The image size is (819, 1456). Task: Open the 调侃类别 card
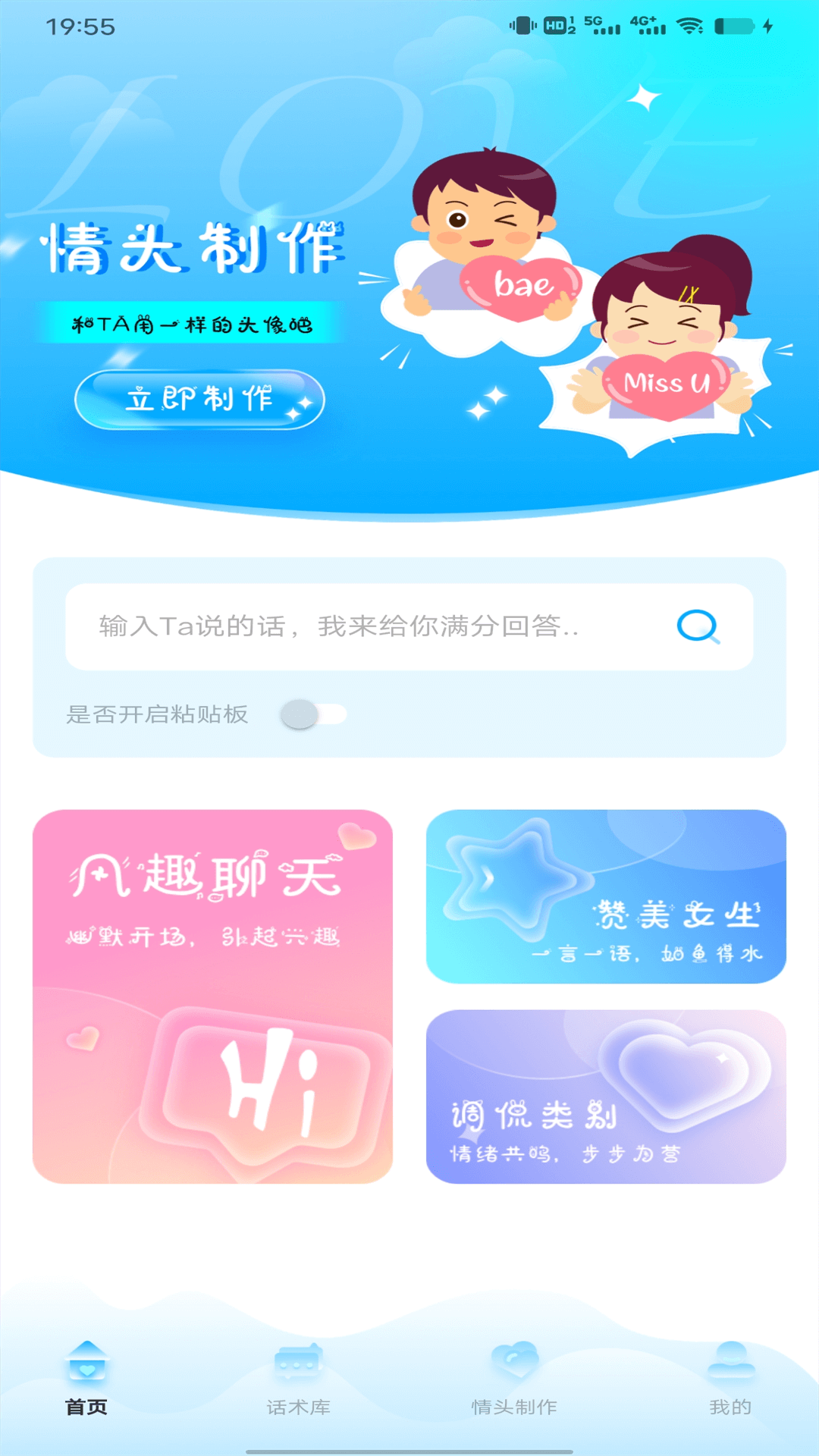pyautogui.click(x=605, y=1096)
